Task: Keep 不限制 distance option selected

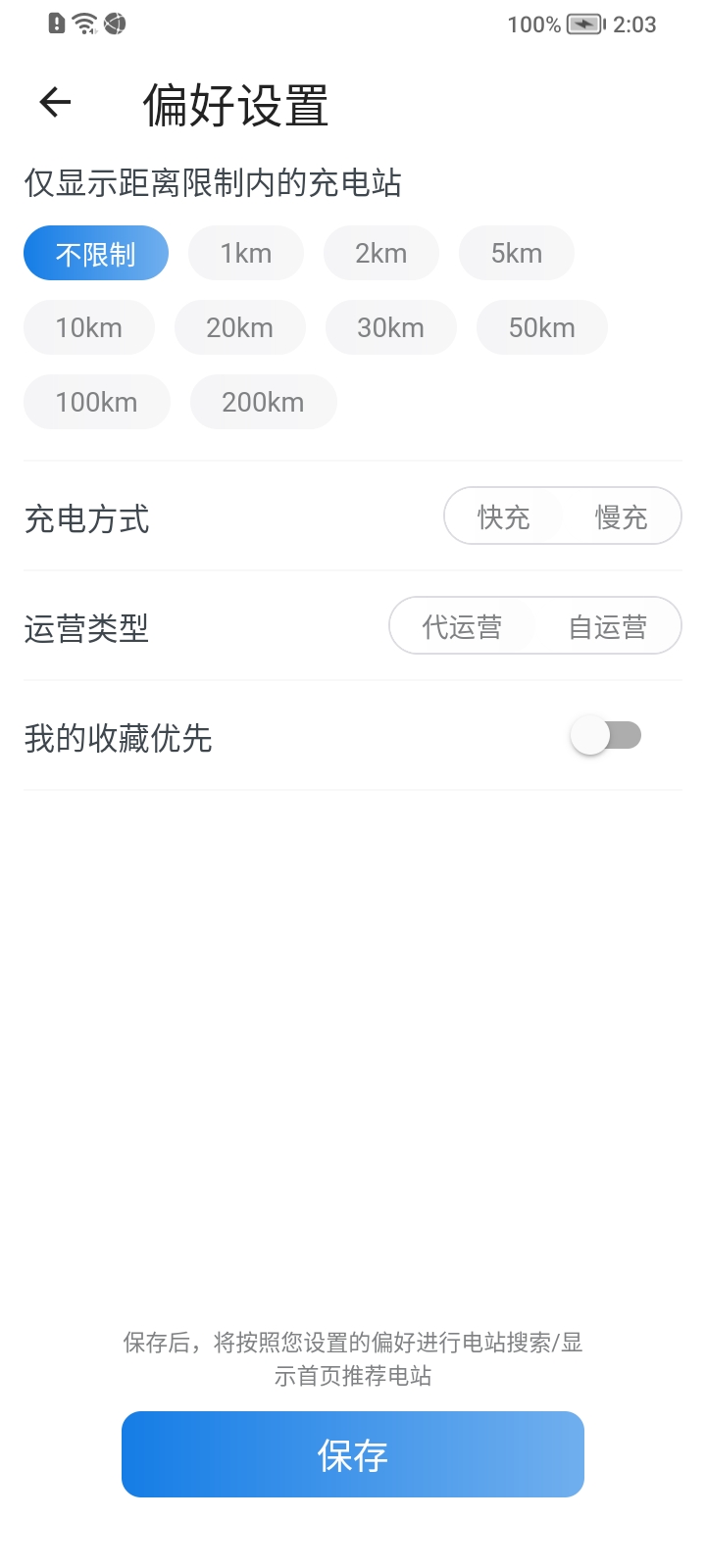Action: tap(95, 253)
